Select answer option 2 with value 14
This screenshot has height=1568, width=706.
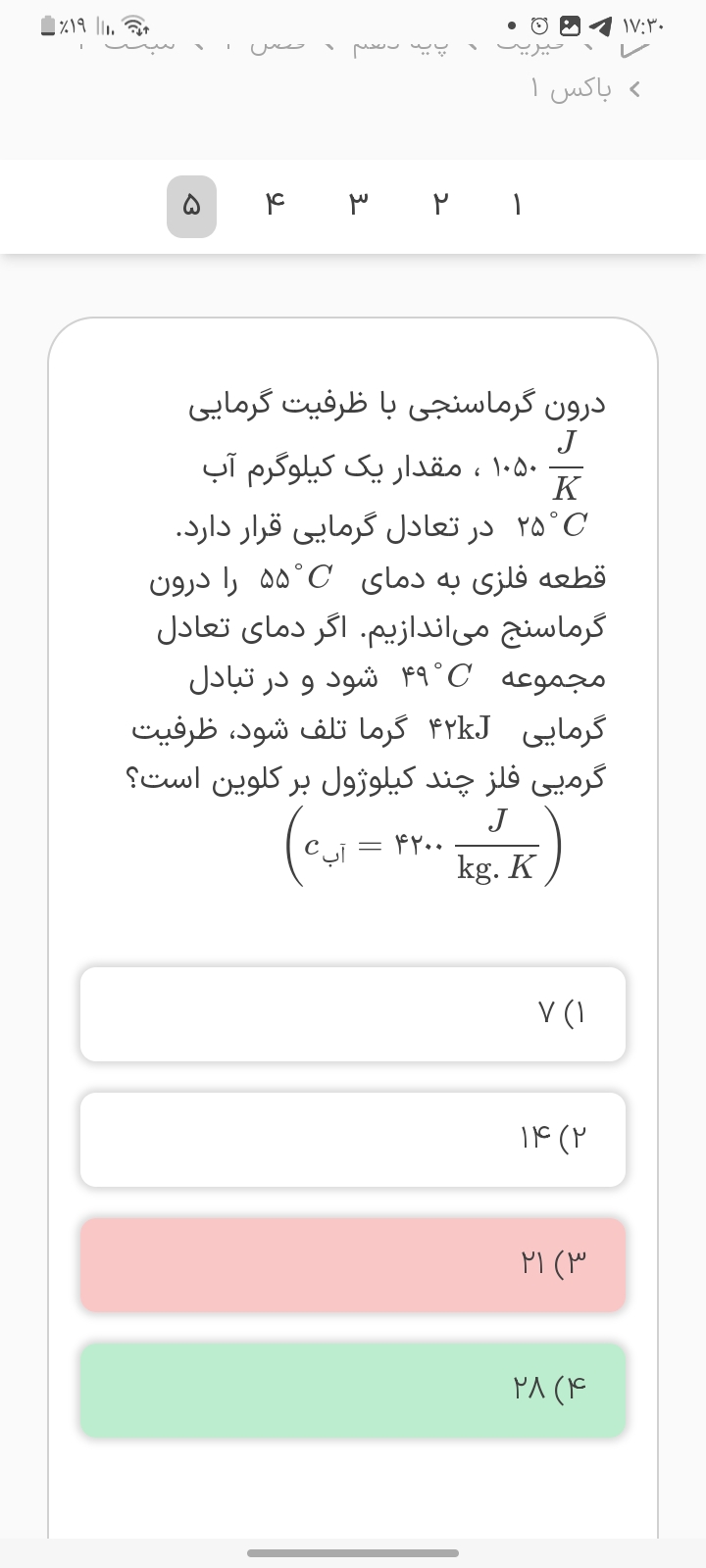click(353, 1139)
